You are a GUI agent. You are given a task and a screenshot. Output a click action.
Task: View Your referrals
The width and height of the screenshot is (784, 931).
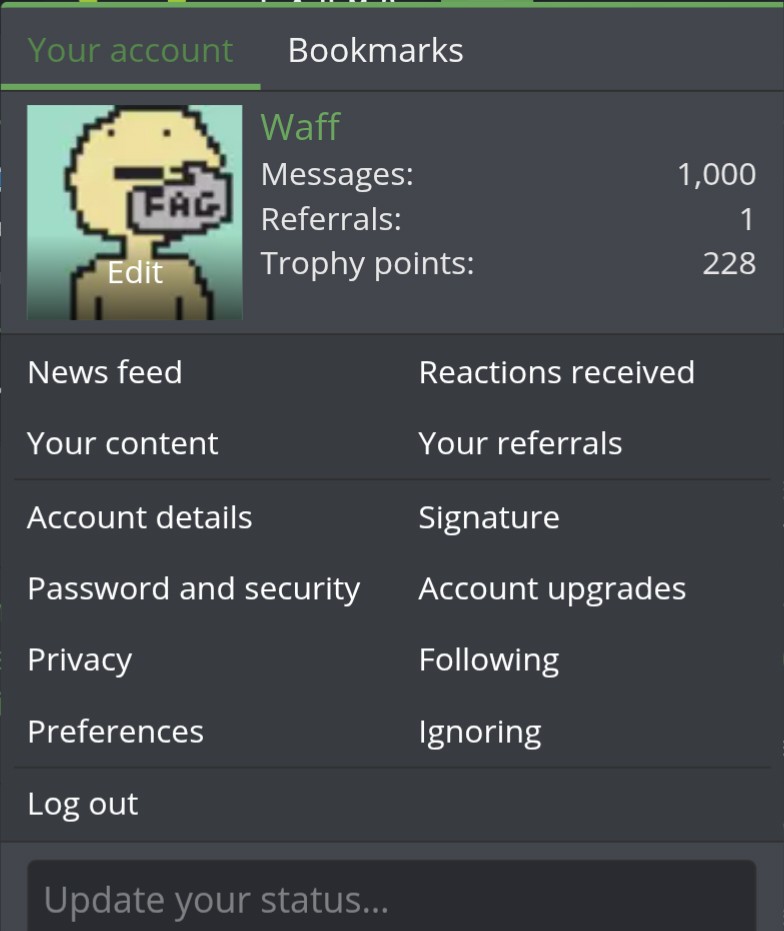(x=520, y=444)
